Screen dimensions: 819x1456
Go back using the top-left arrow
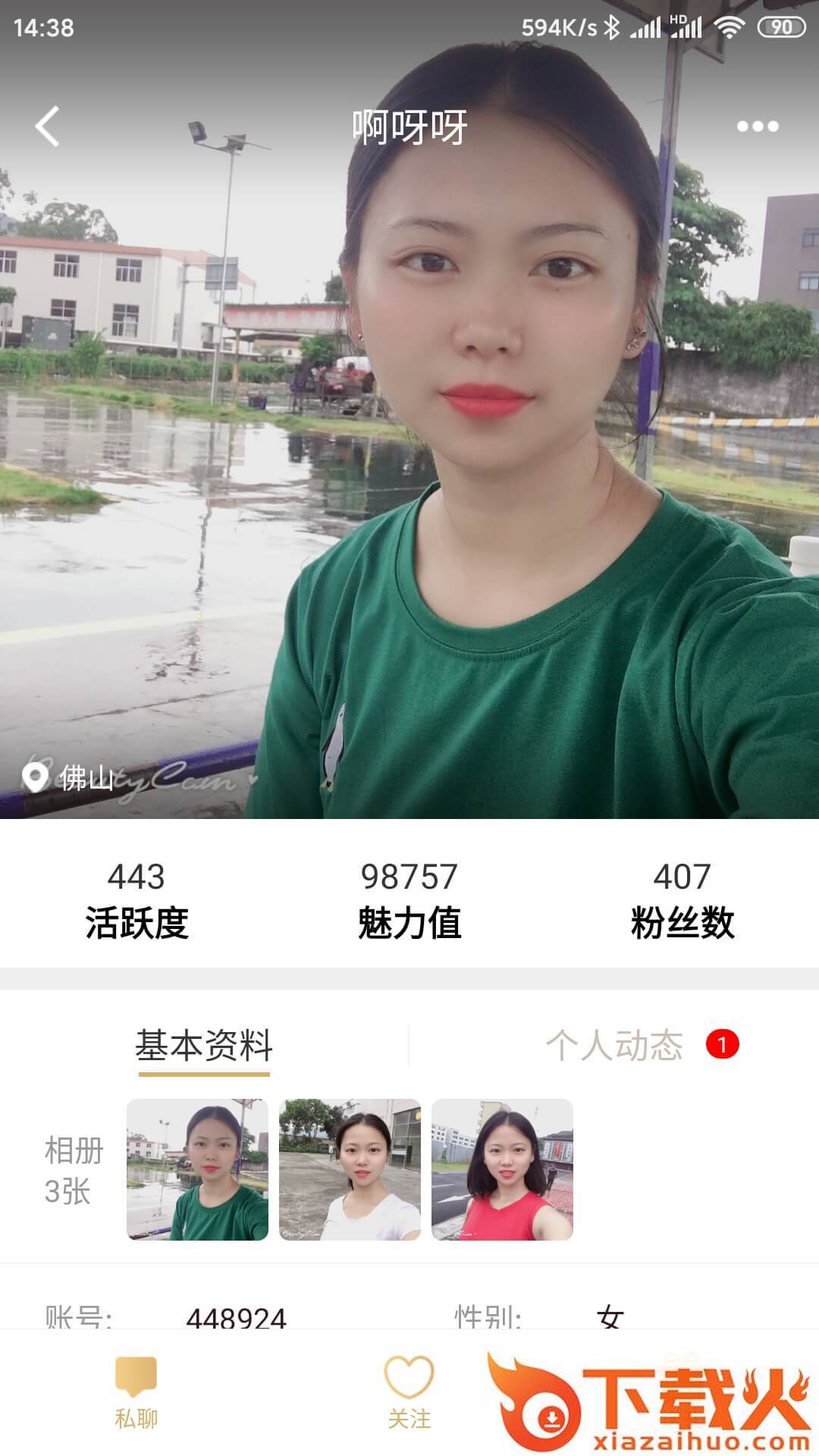47,127
